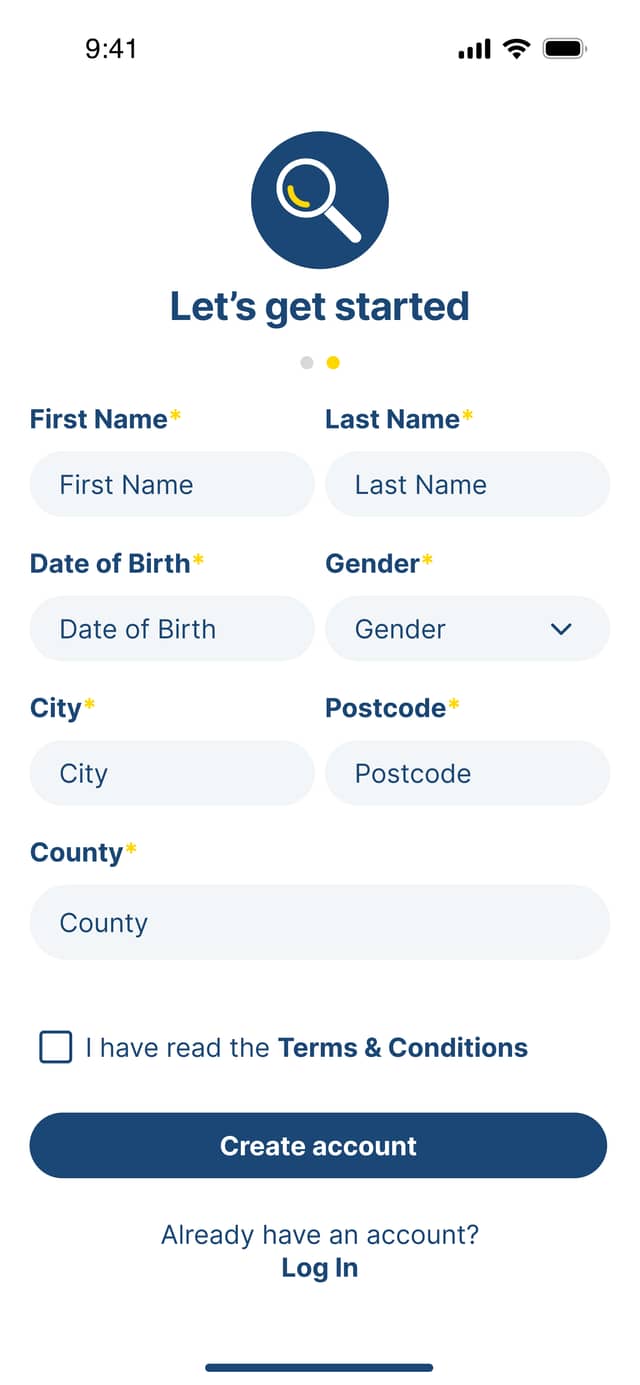Expand the Gender dropdown
The image size is (640, 1385).
[467, 629]
